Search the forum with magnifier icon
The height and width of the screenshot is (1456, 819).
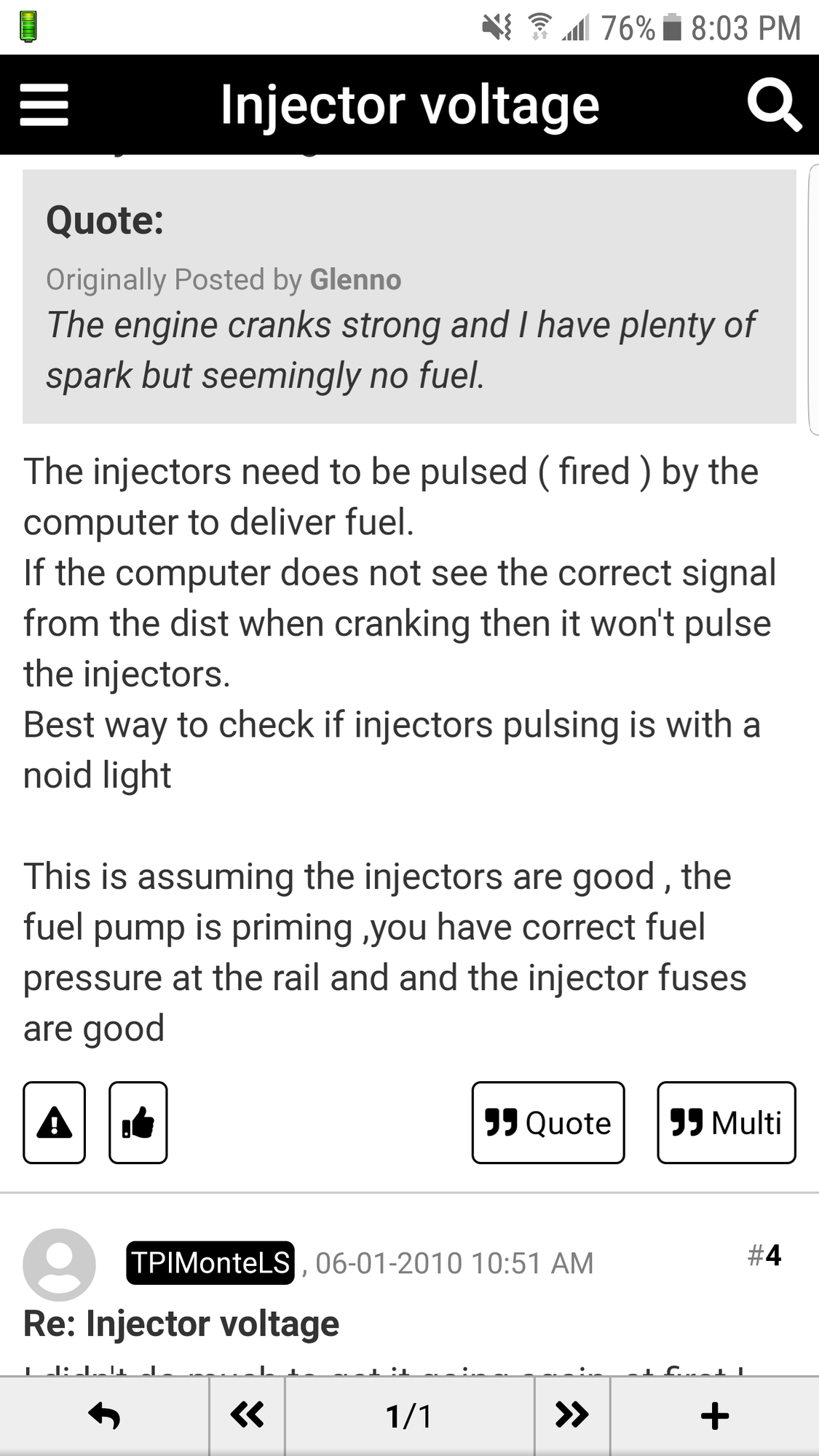773,106
